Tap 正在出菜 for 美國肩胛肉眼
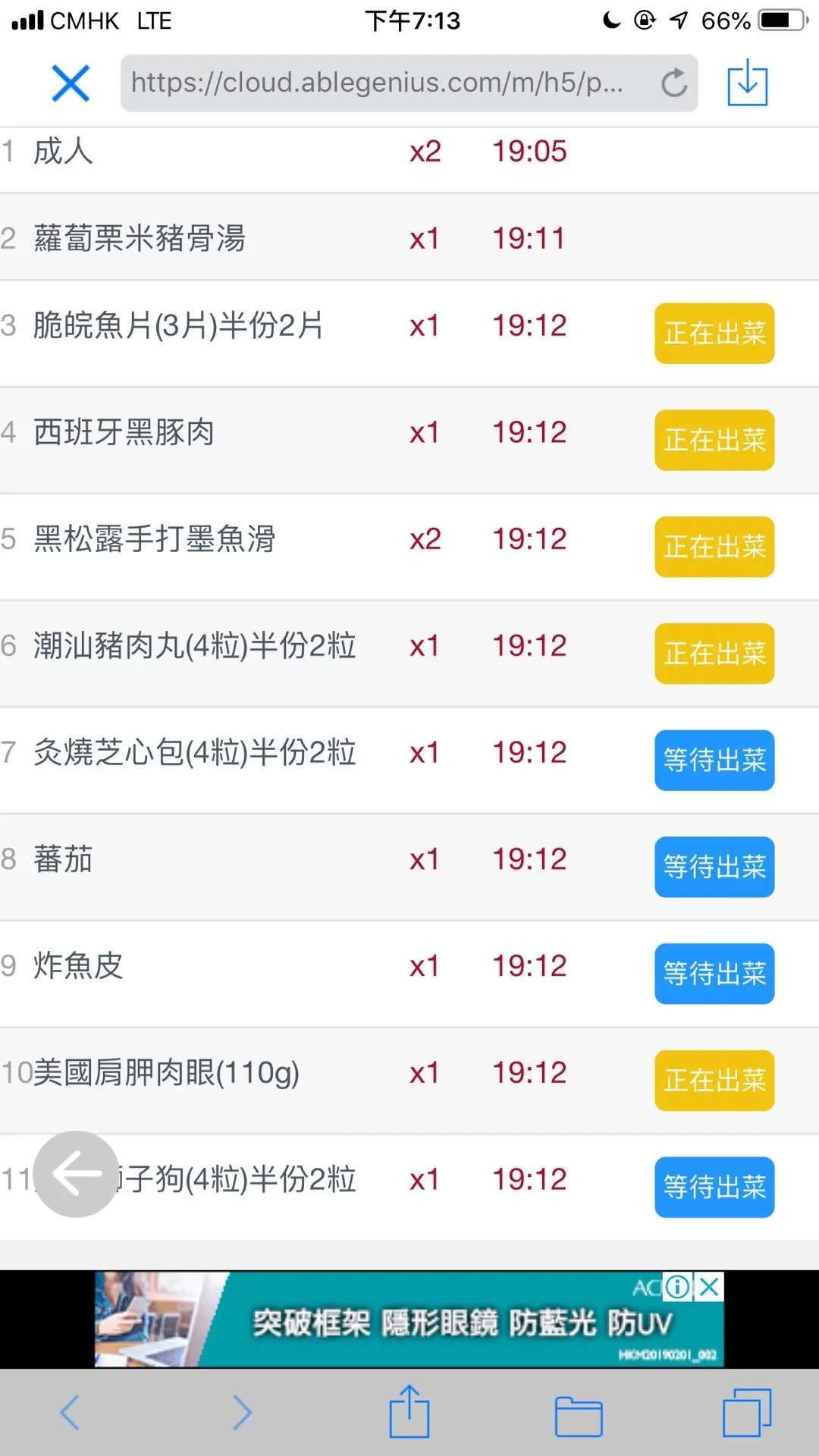Viewport: 819px width, 1456px height. (x=714, y=1081)
